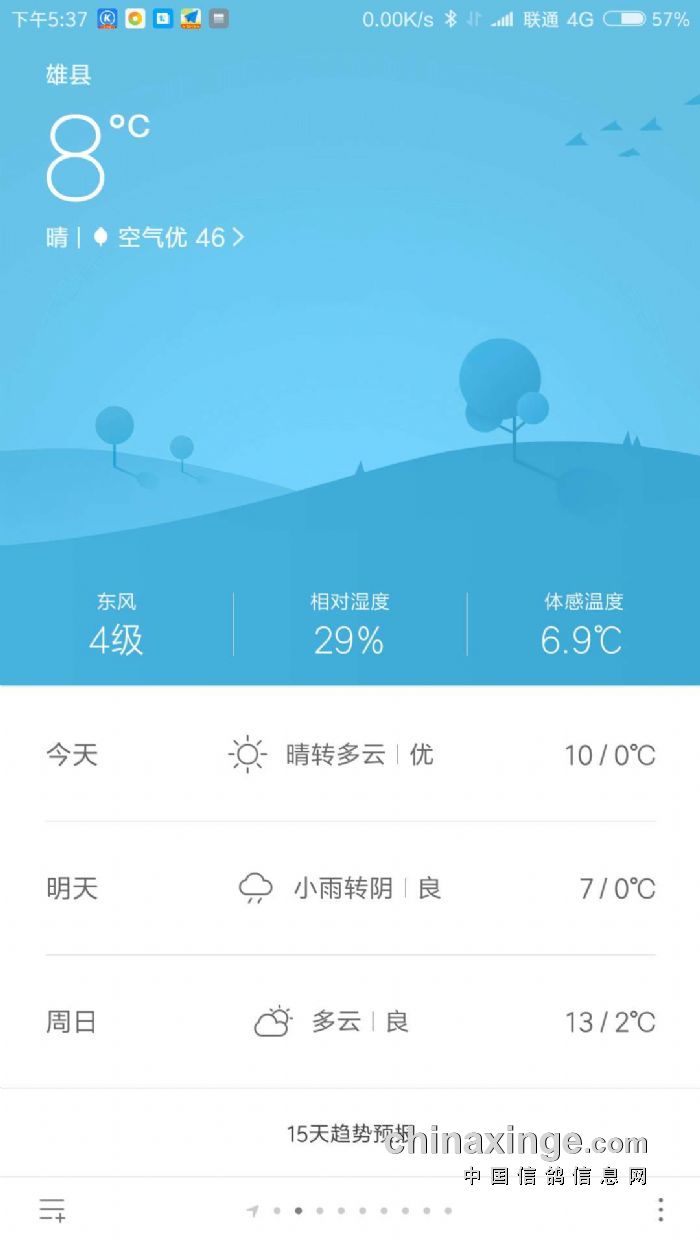
Task: Open the three-dot overflow menu
Action: pos(660,1210)
